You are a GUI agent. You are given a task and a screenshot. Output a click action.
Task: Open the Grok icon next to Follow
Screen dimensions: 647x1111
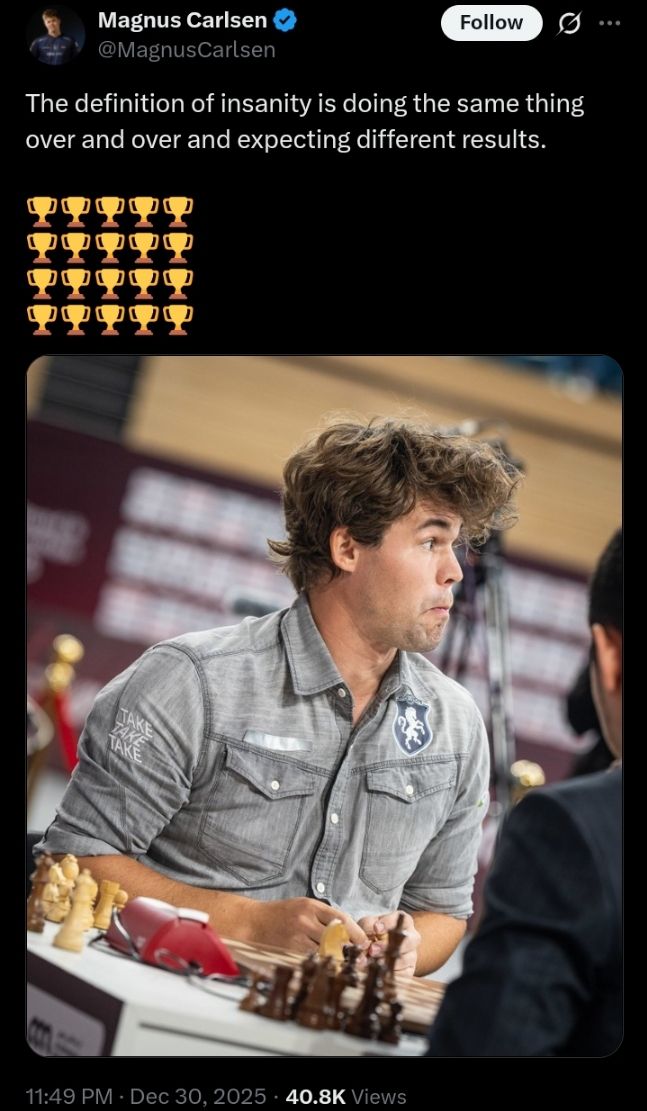[x=569, y=24]
